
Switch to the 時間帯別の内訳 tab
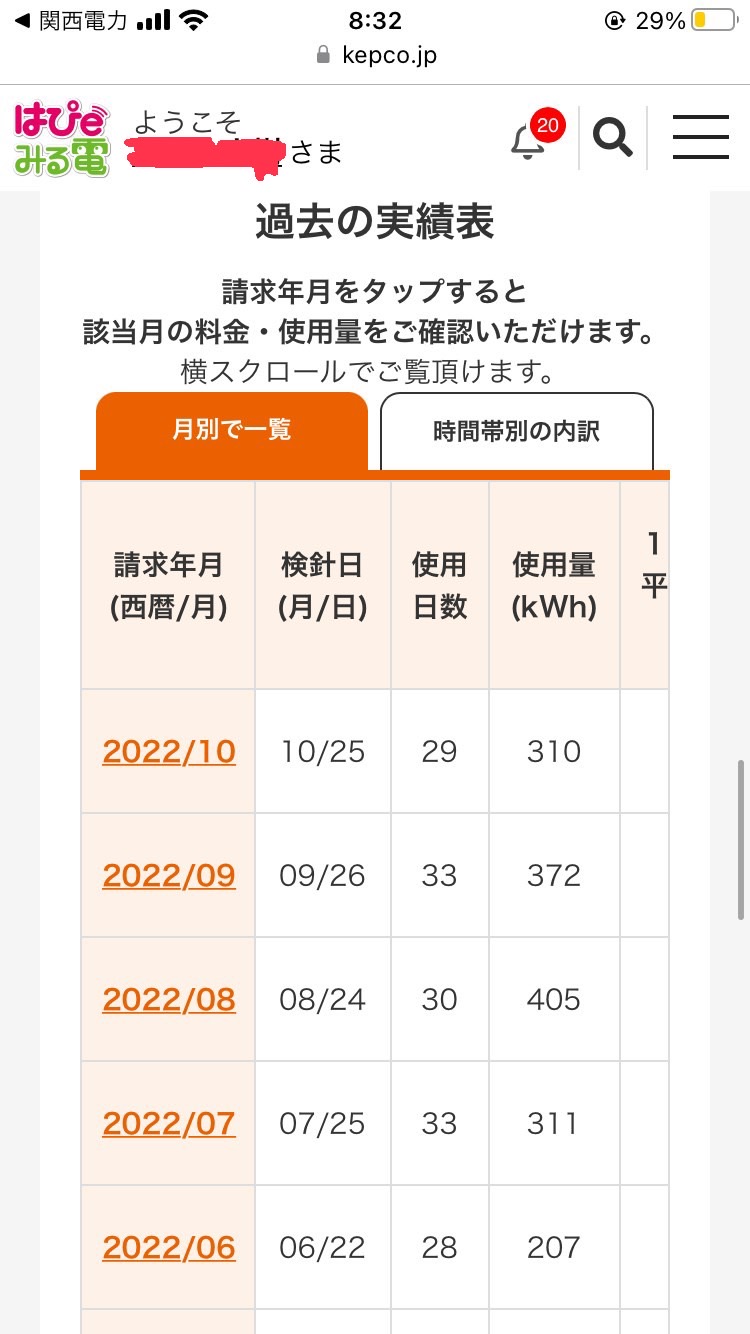pyautogui.click(x=516, y=432)
